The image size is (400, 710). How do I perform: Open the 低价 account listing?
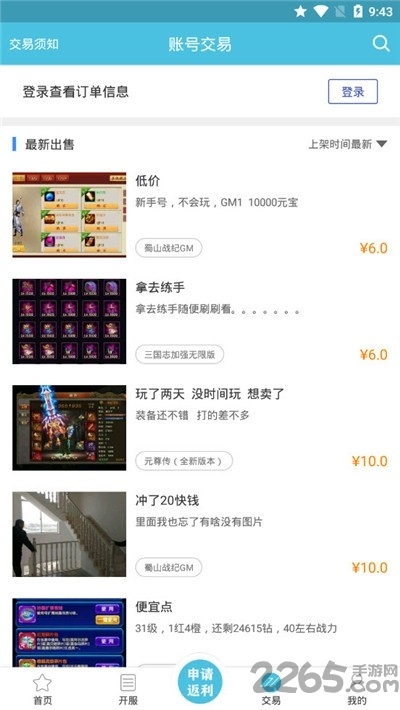(200, 215)
